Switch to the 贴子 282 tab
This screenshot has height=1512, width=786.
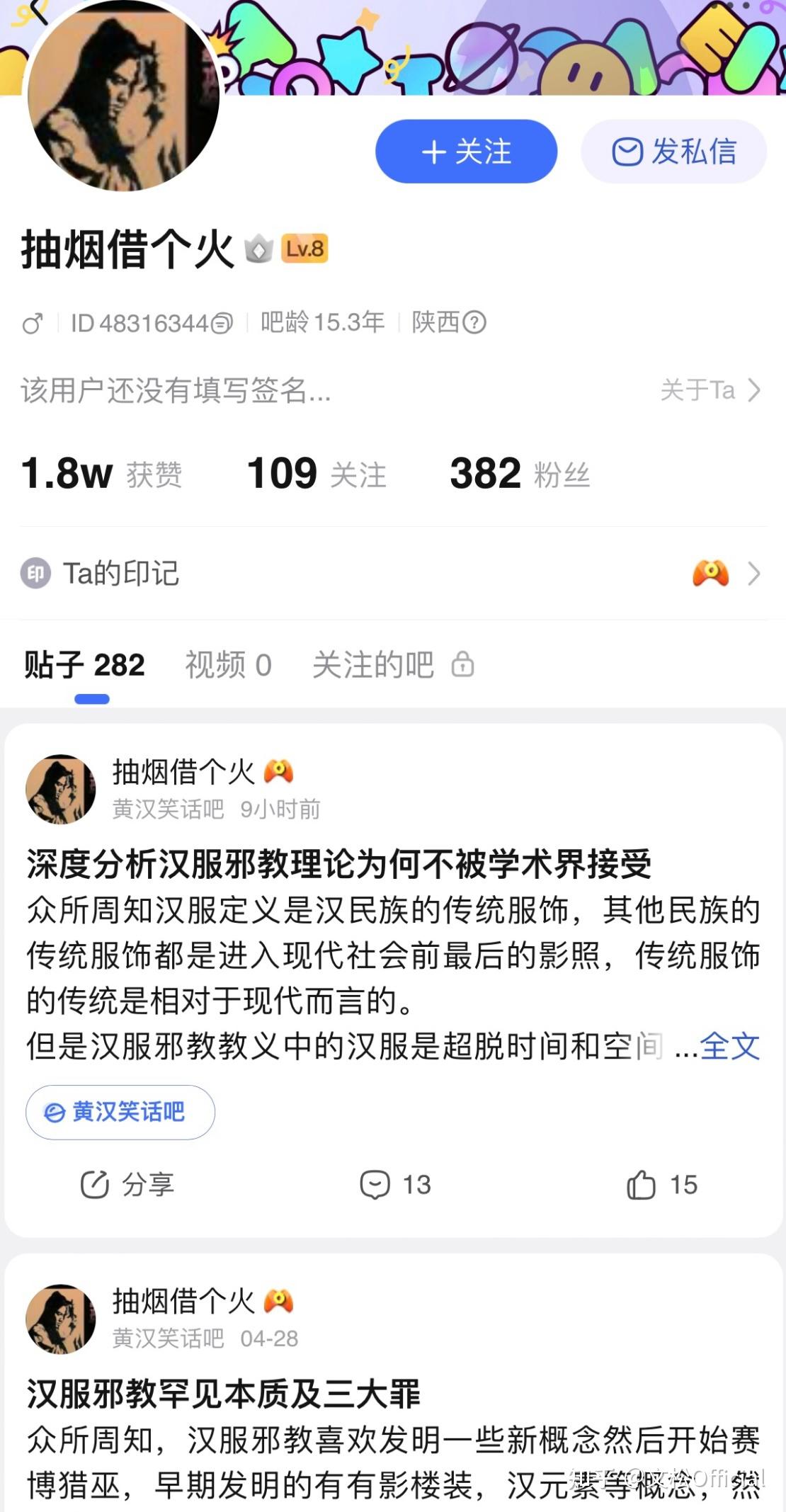[84, 665]
